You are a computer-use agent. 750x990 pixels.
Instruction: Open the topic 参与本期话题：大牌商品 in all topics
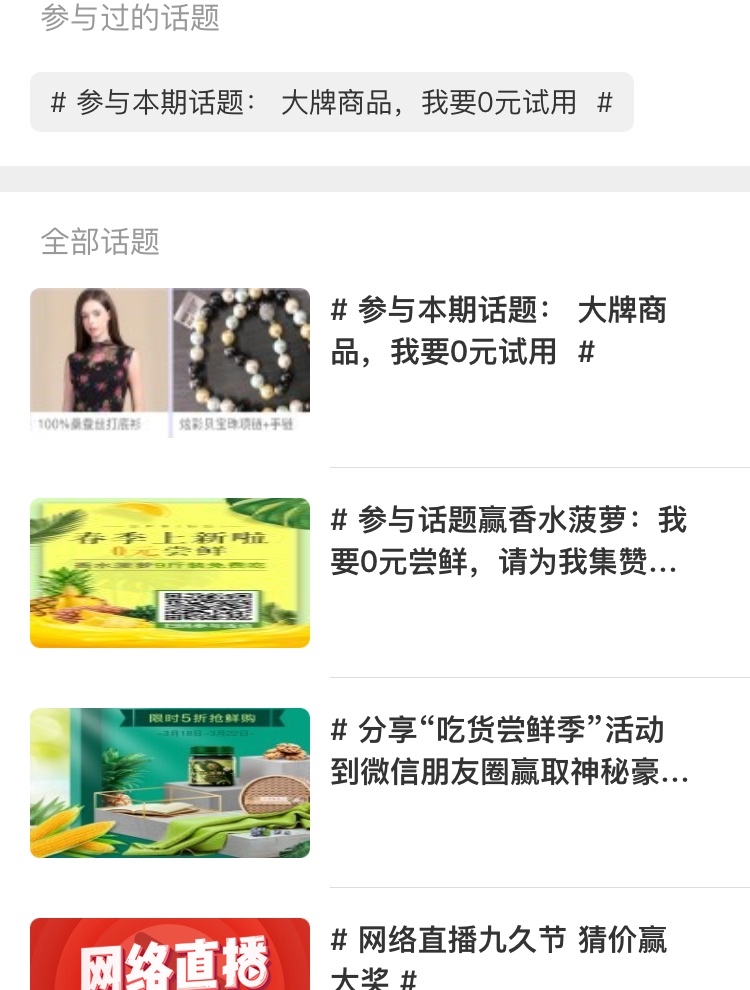tap(498, 331)
